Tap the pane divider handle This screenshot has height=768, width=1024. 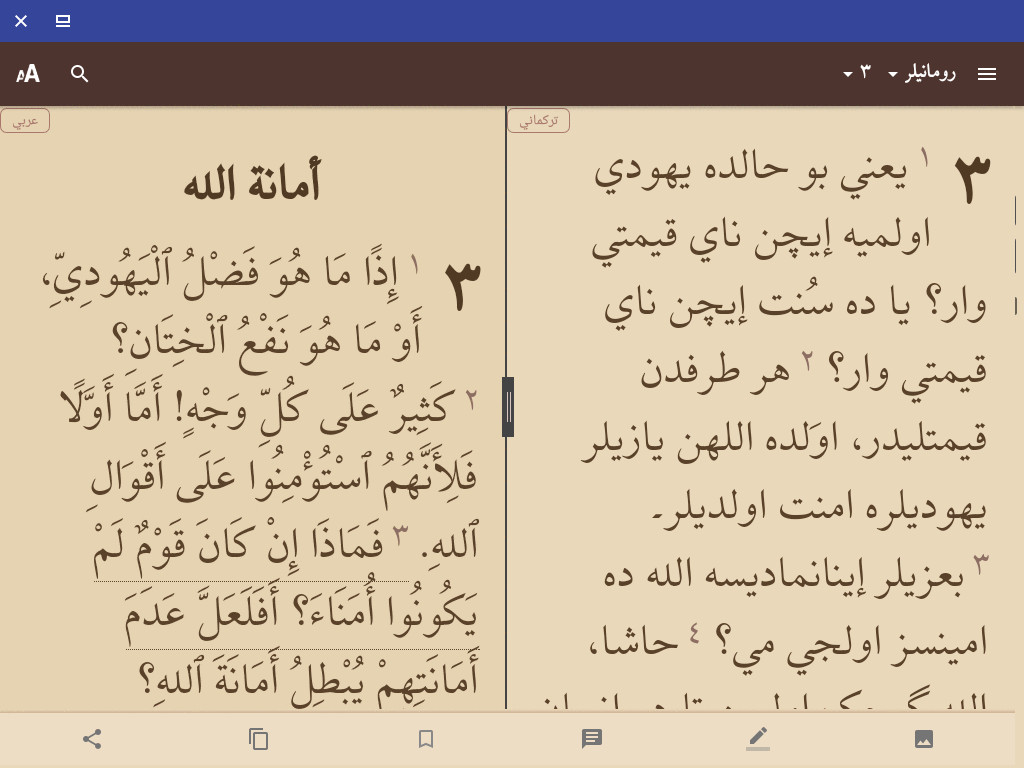coord(508,407)
